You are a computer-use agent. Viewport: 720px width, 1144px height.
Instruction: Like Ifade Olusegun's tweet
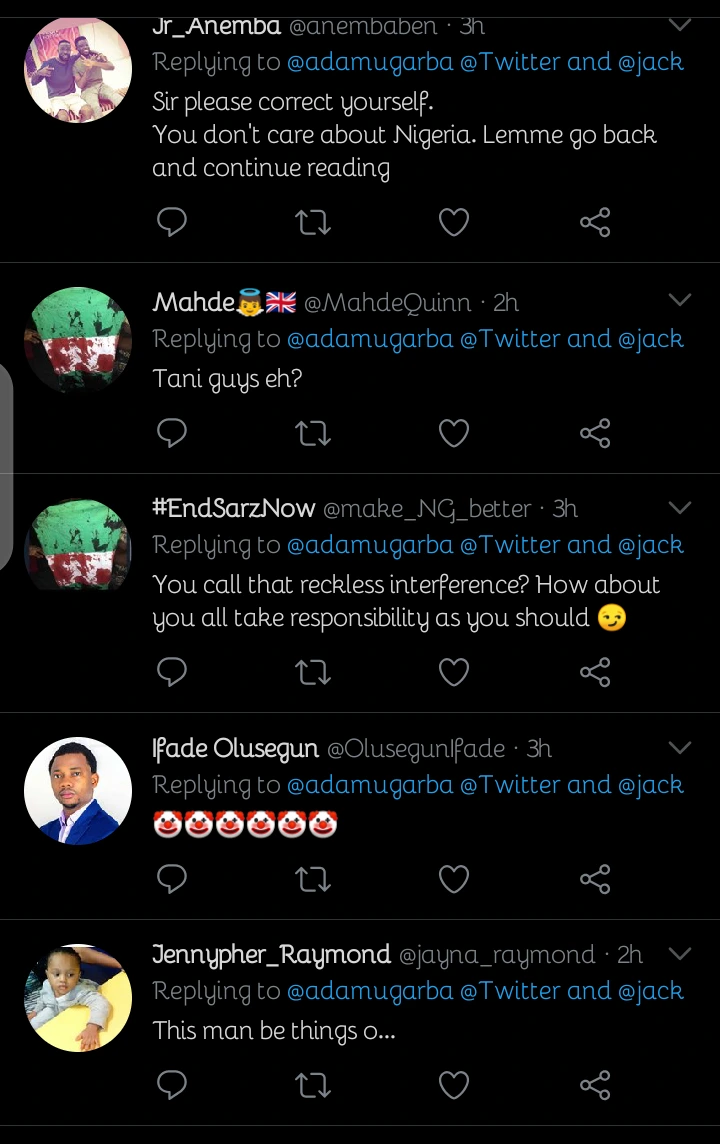pyautogui.click(x=454, y=879)
